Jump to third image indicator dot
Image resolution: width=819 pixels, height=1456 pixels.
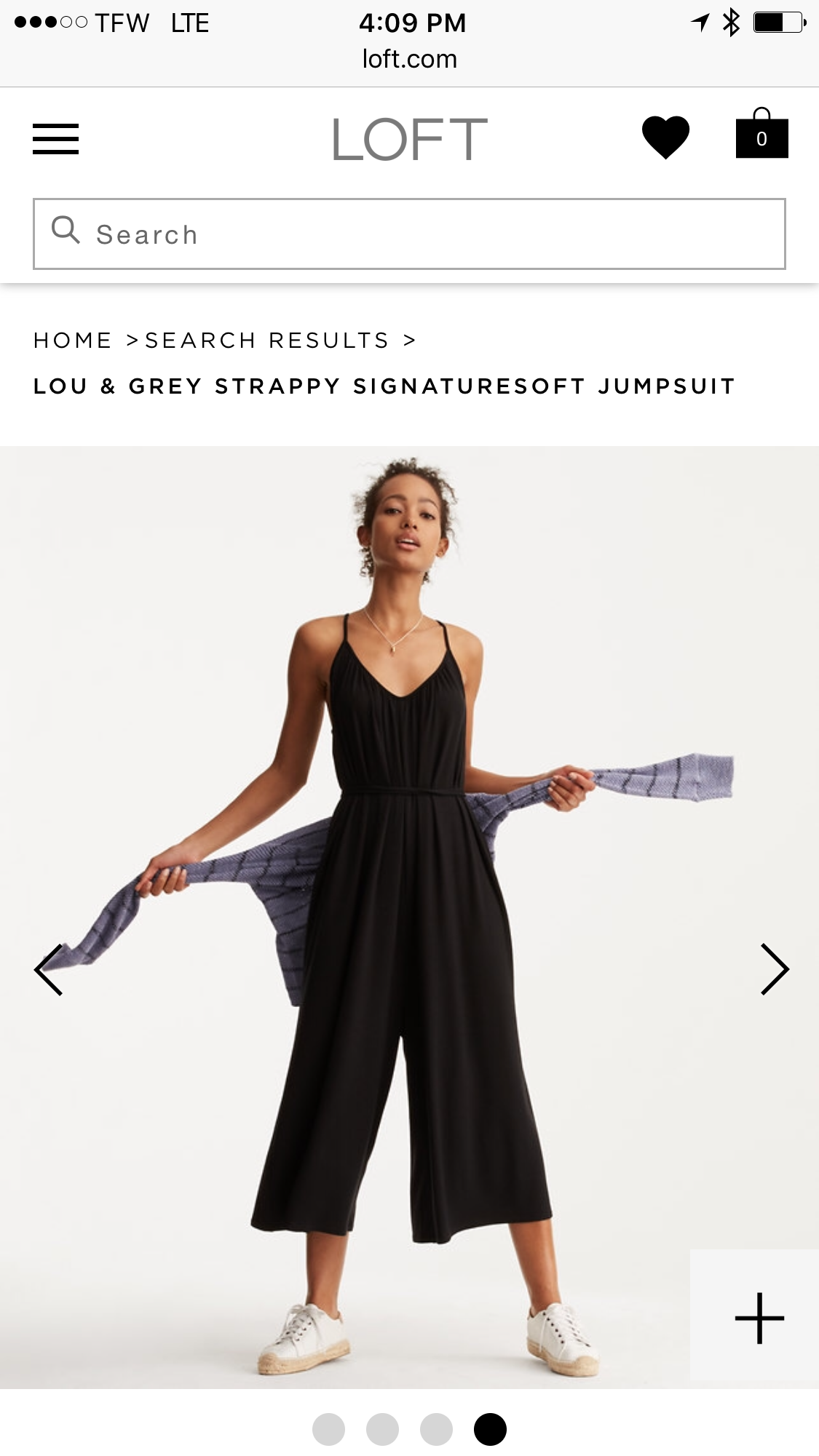[x=436, y=1429]
